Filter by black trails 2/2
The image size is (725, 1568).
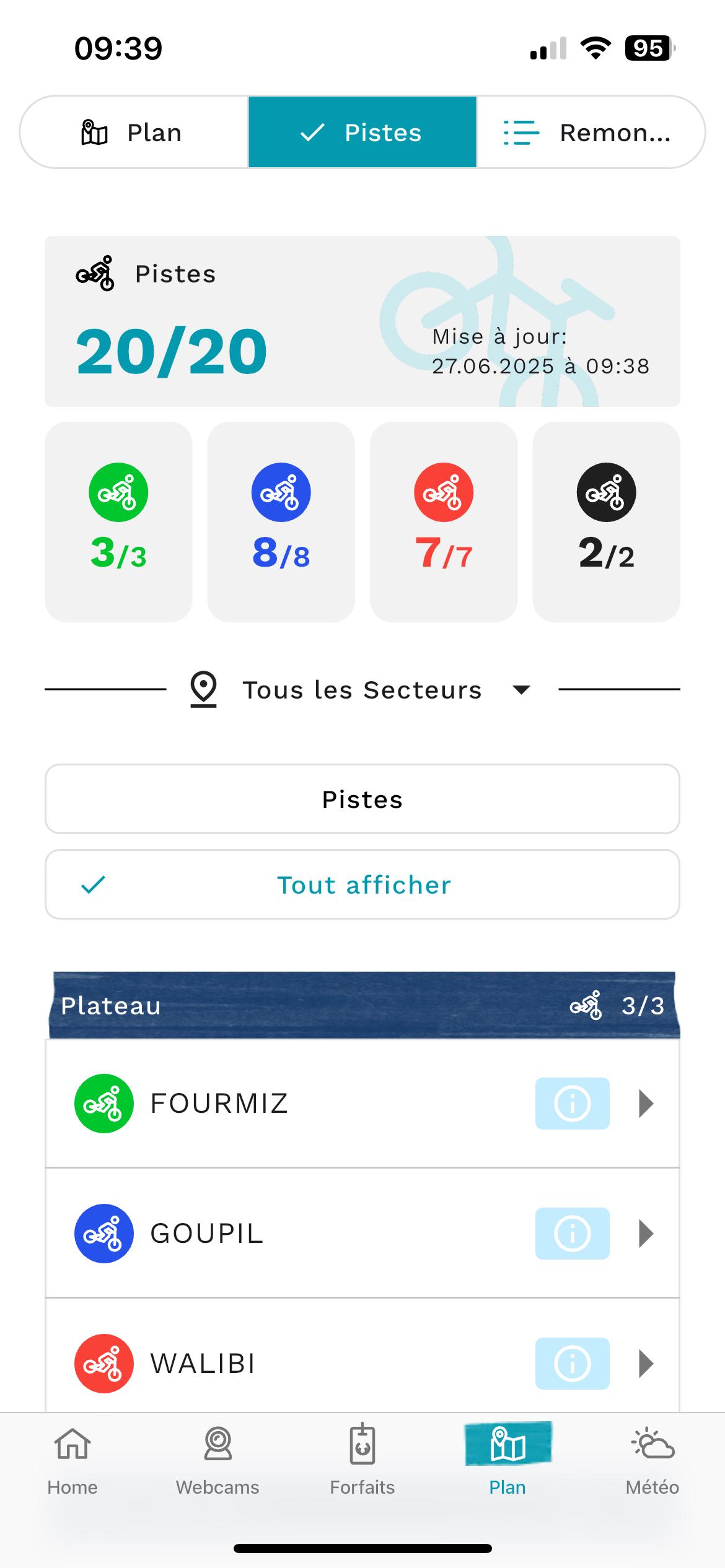[606, 521]
